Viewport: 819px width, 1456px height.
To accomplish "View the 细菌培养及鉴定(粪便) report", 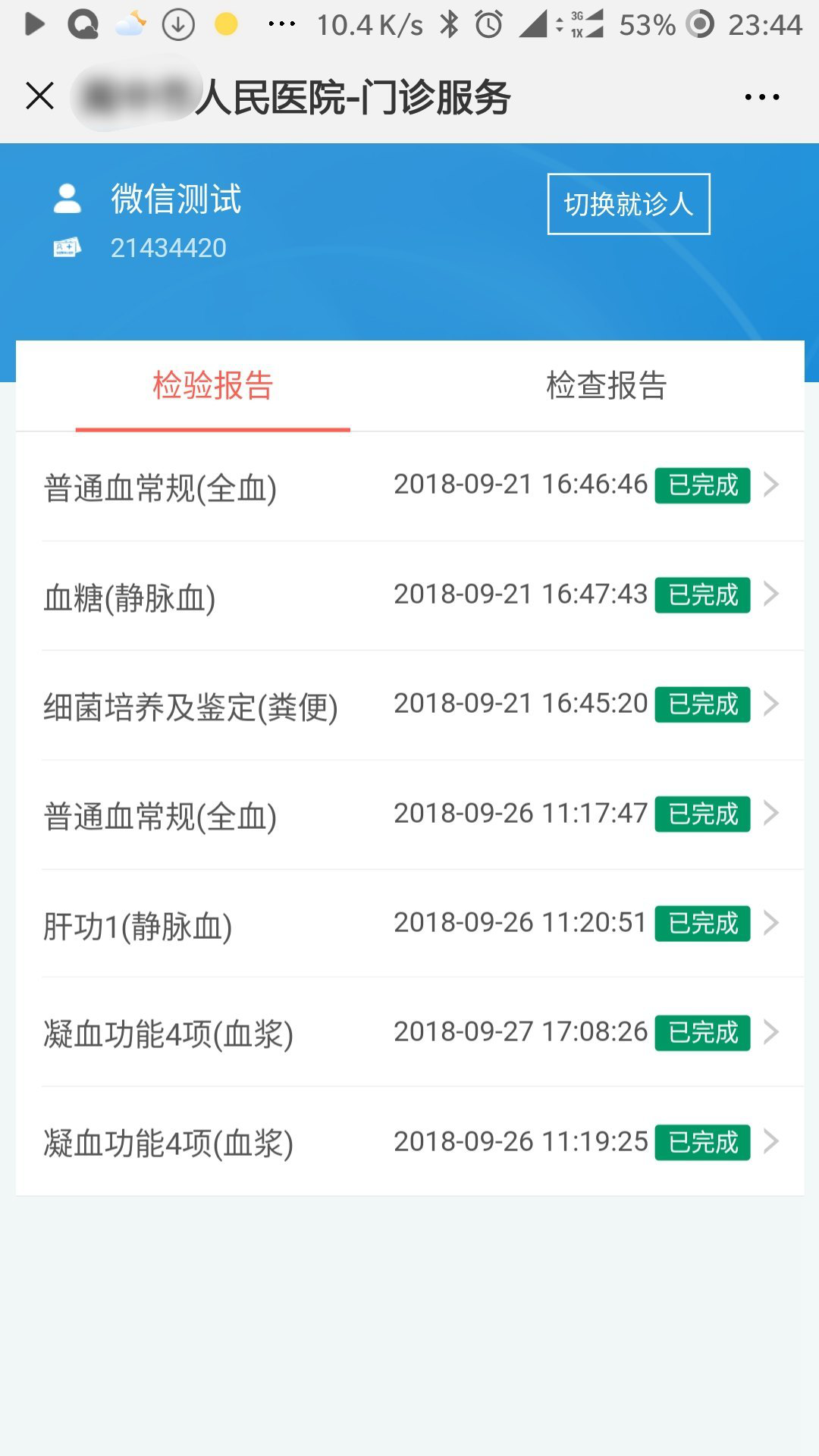I will (409, 705).
